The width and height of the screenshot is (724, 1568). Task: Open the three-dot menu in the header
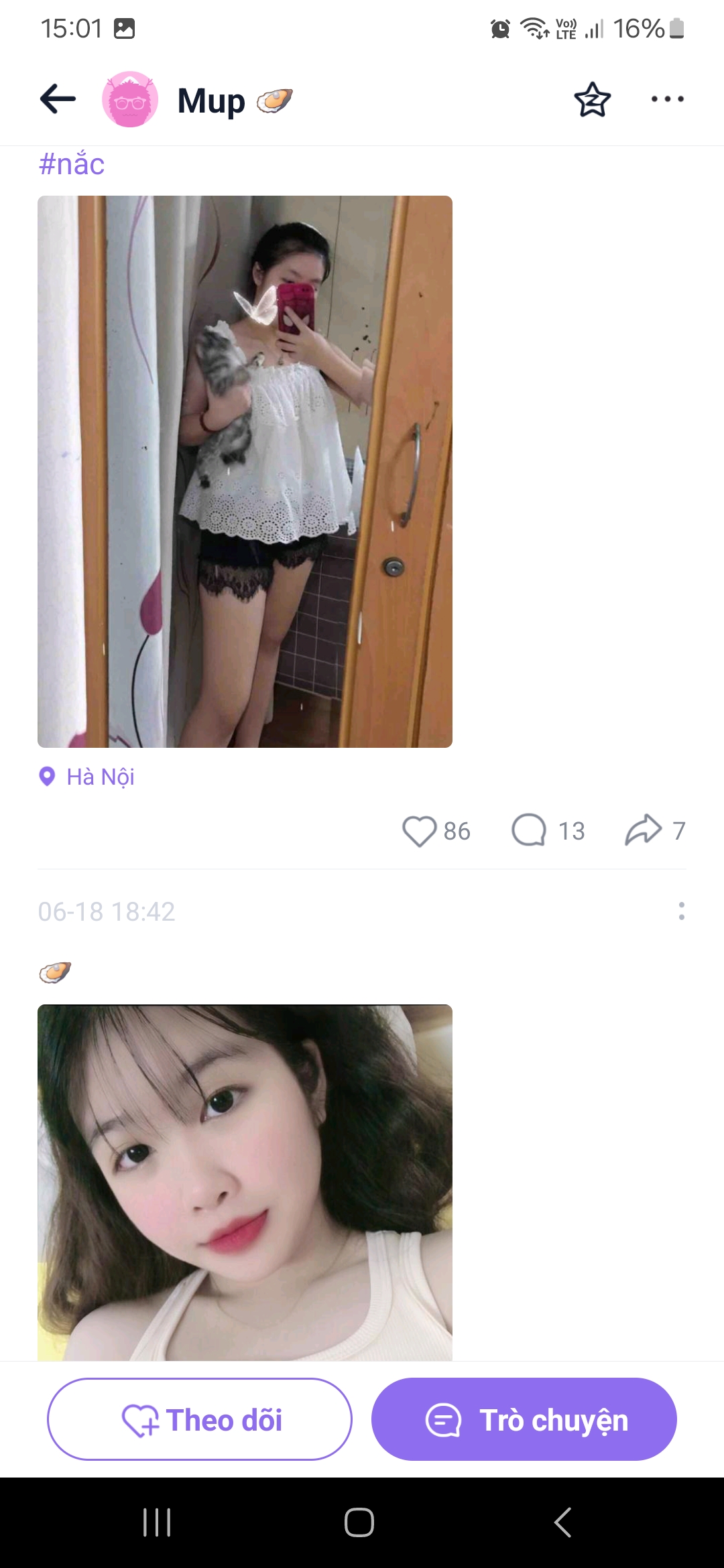click(x=668, y=99)
